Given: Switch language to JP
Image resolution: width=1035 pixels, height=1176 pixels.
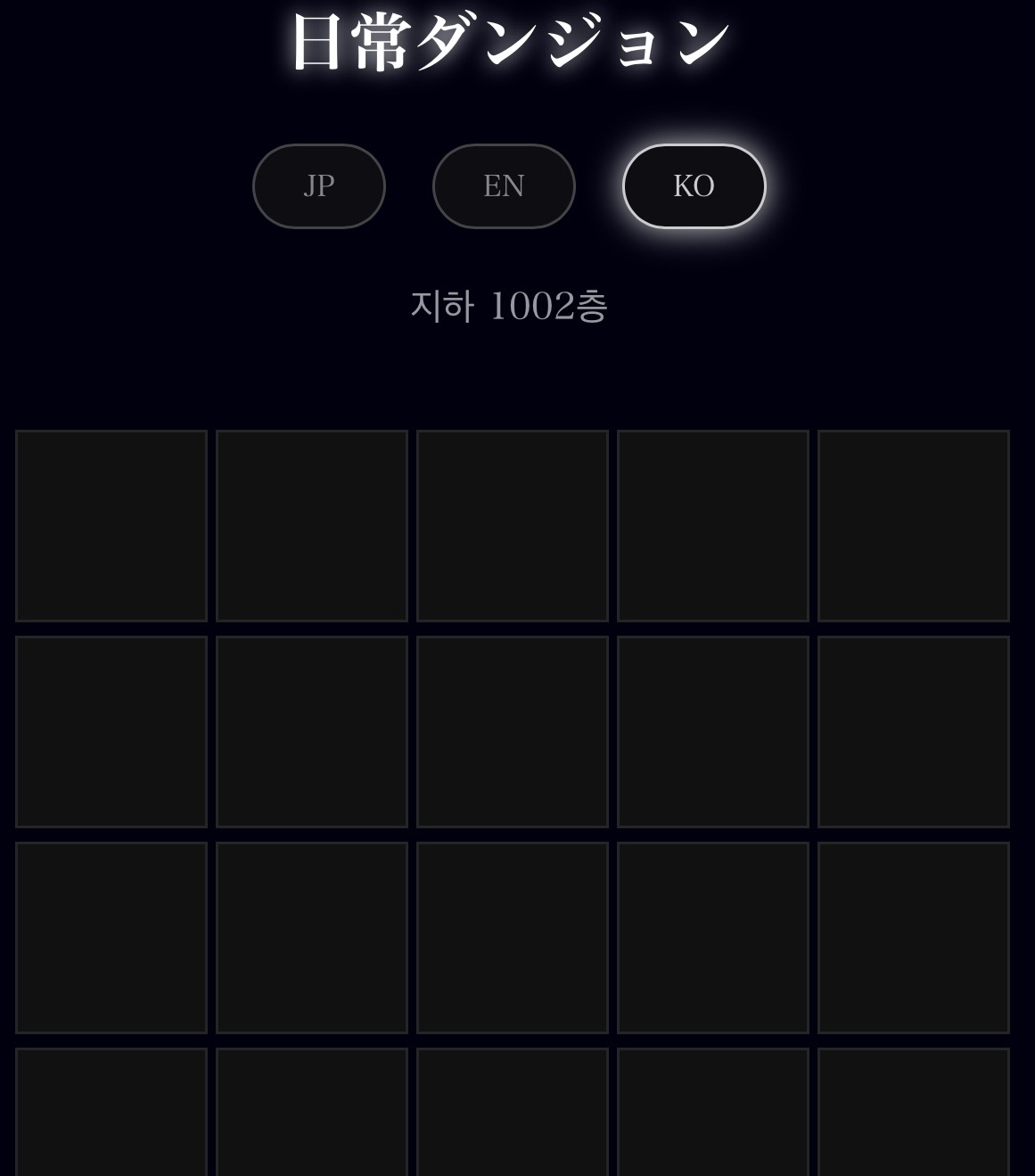Looking at the screenshot, I should click(319, 185).
